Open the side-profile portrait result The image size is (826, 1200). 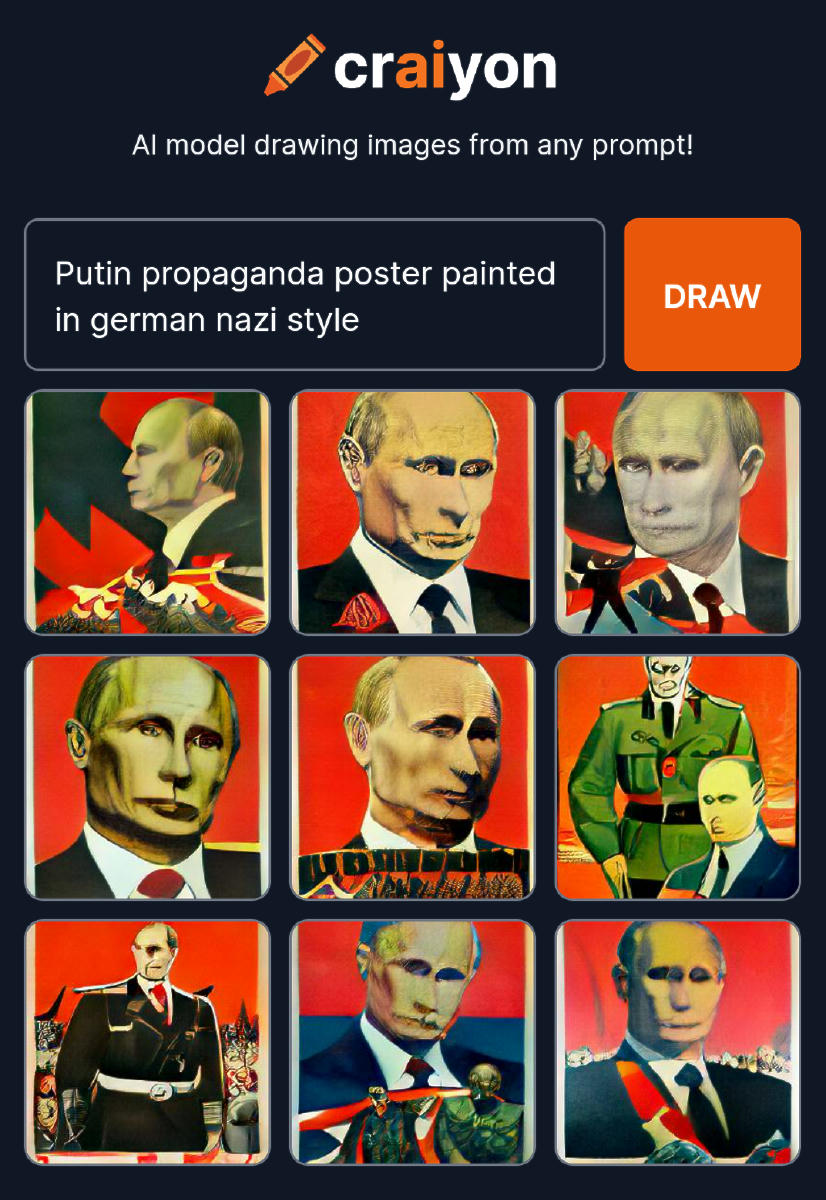(147, 512)
